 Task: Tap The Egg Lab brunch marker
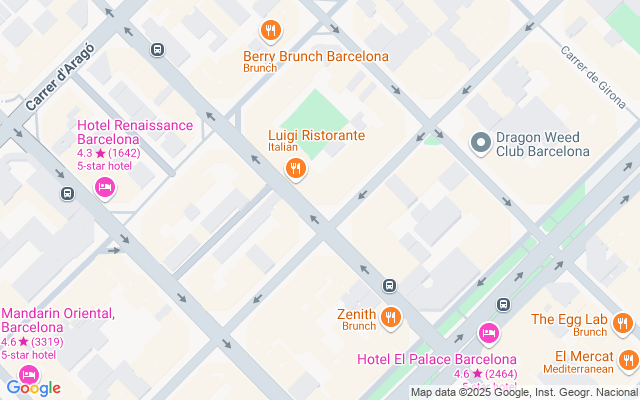pos(622,324)
